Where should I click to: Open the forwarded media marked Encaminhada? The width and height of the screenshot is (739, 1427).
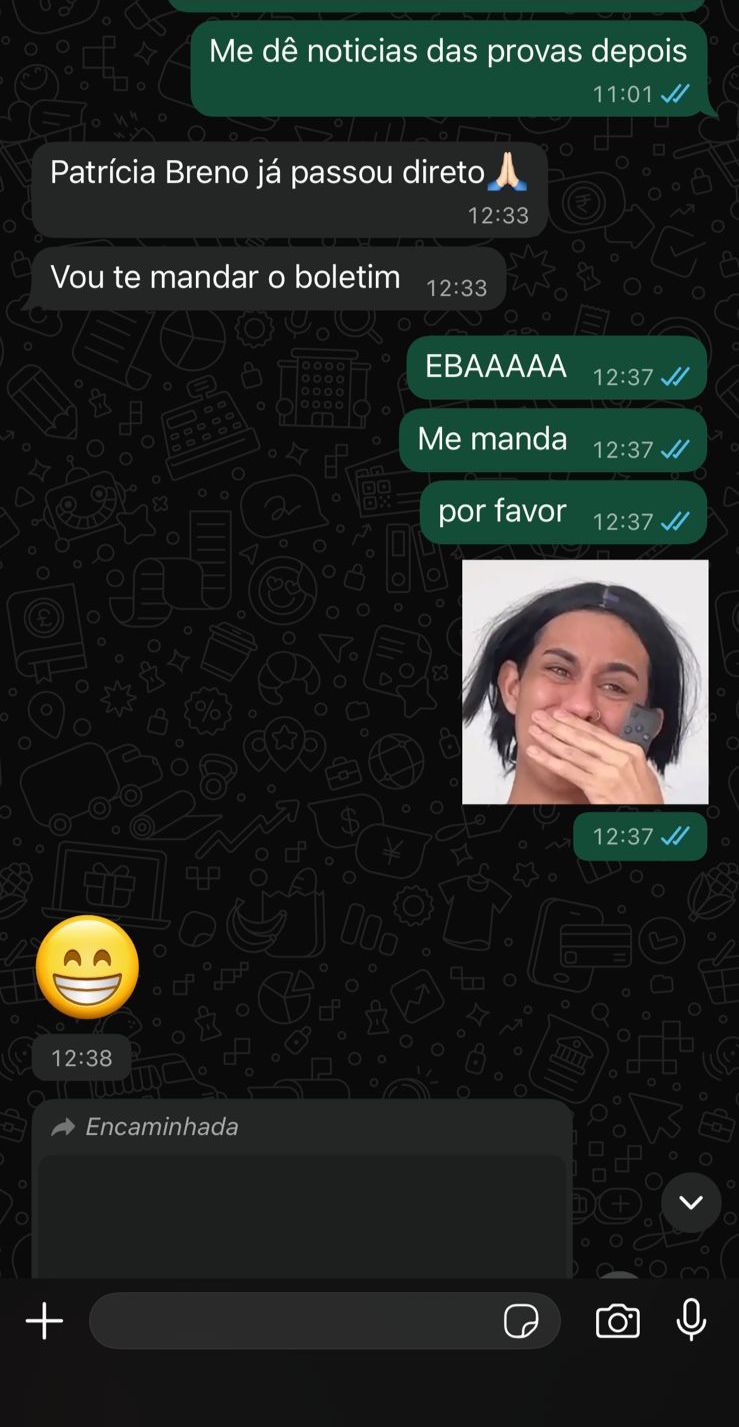tap(302, 1213)
